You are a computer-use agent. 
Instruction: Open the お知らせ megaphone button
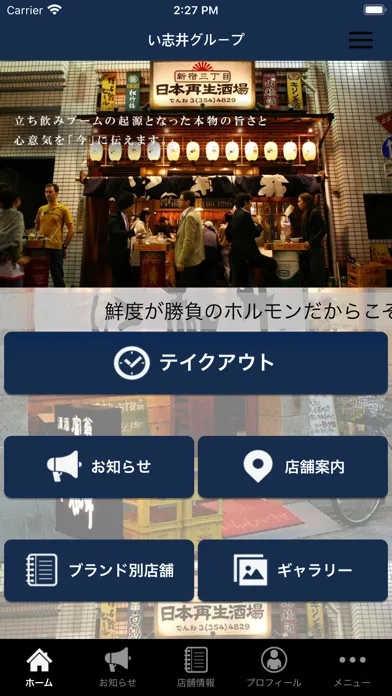click(99, 467)
